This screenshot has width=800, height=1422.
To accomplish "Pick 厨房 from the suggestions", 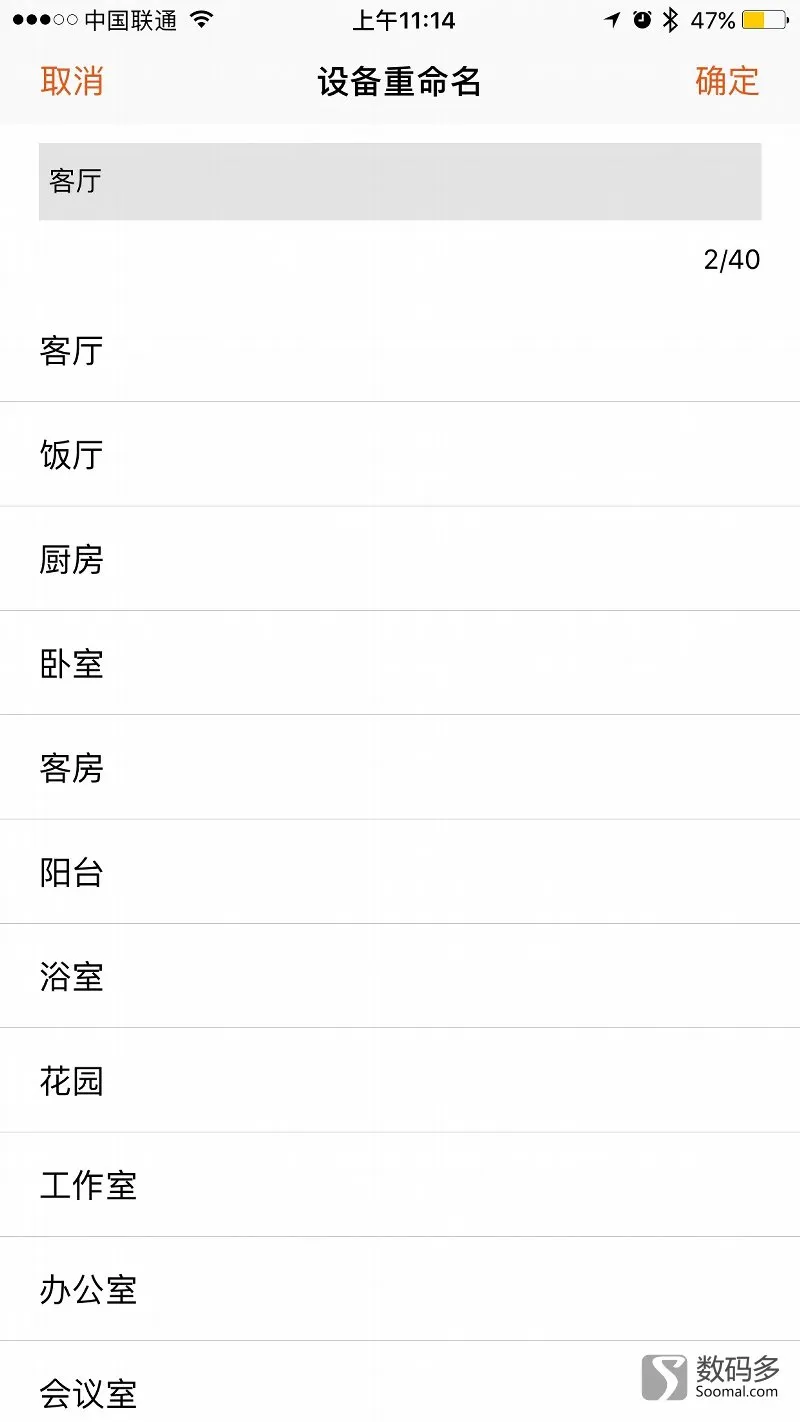I will click(400, 559).
